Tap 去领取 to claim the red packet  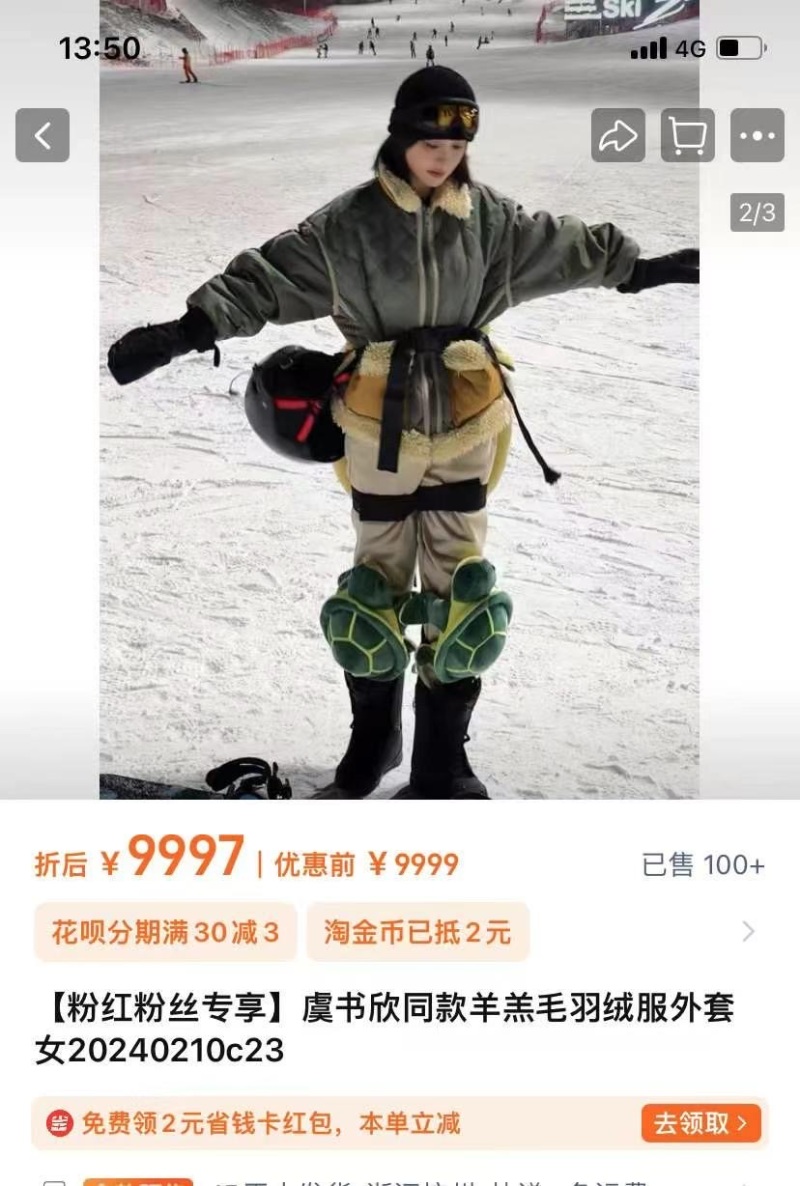click(x=700, y=1123)
